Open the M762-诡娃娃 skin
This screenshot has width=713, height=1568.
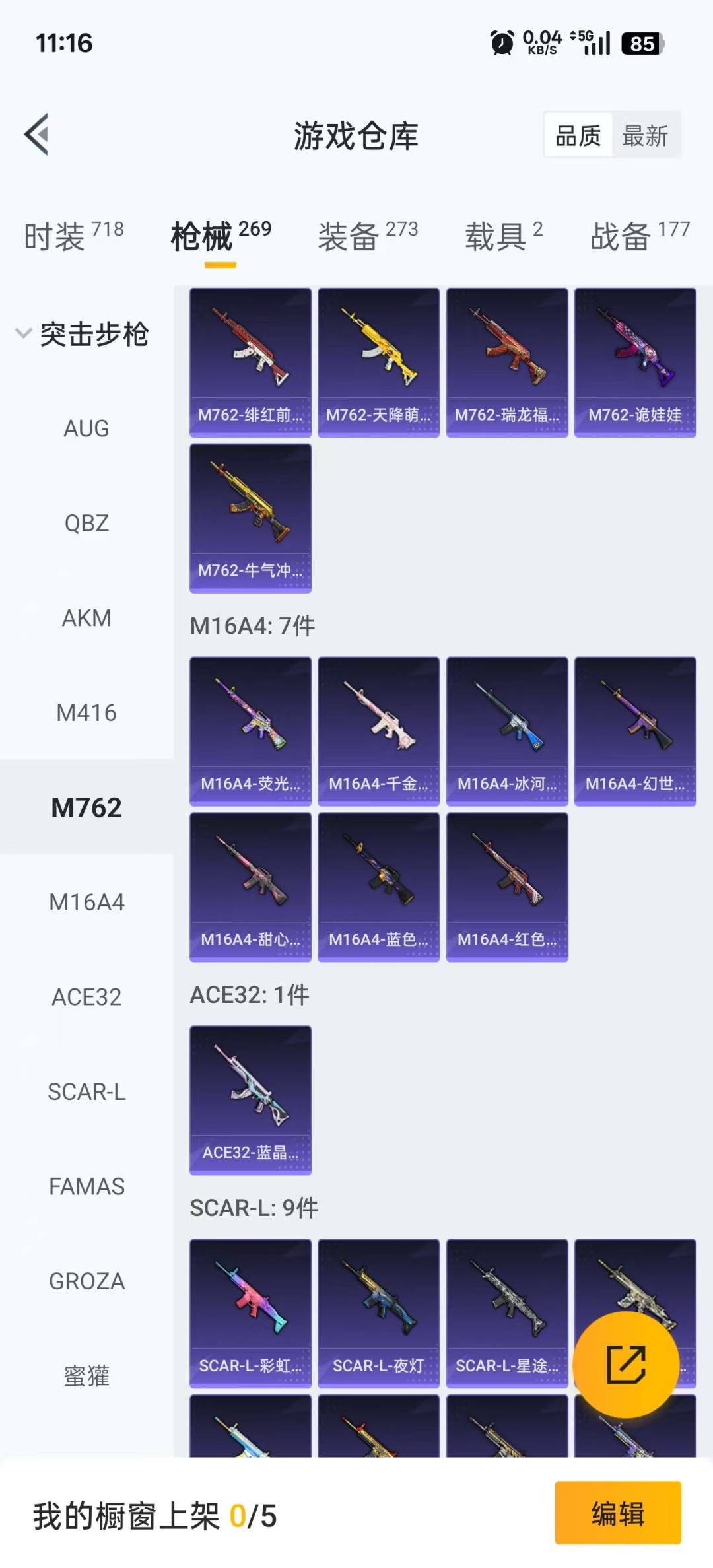click(x=635, y=362)
